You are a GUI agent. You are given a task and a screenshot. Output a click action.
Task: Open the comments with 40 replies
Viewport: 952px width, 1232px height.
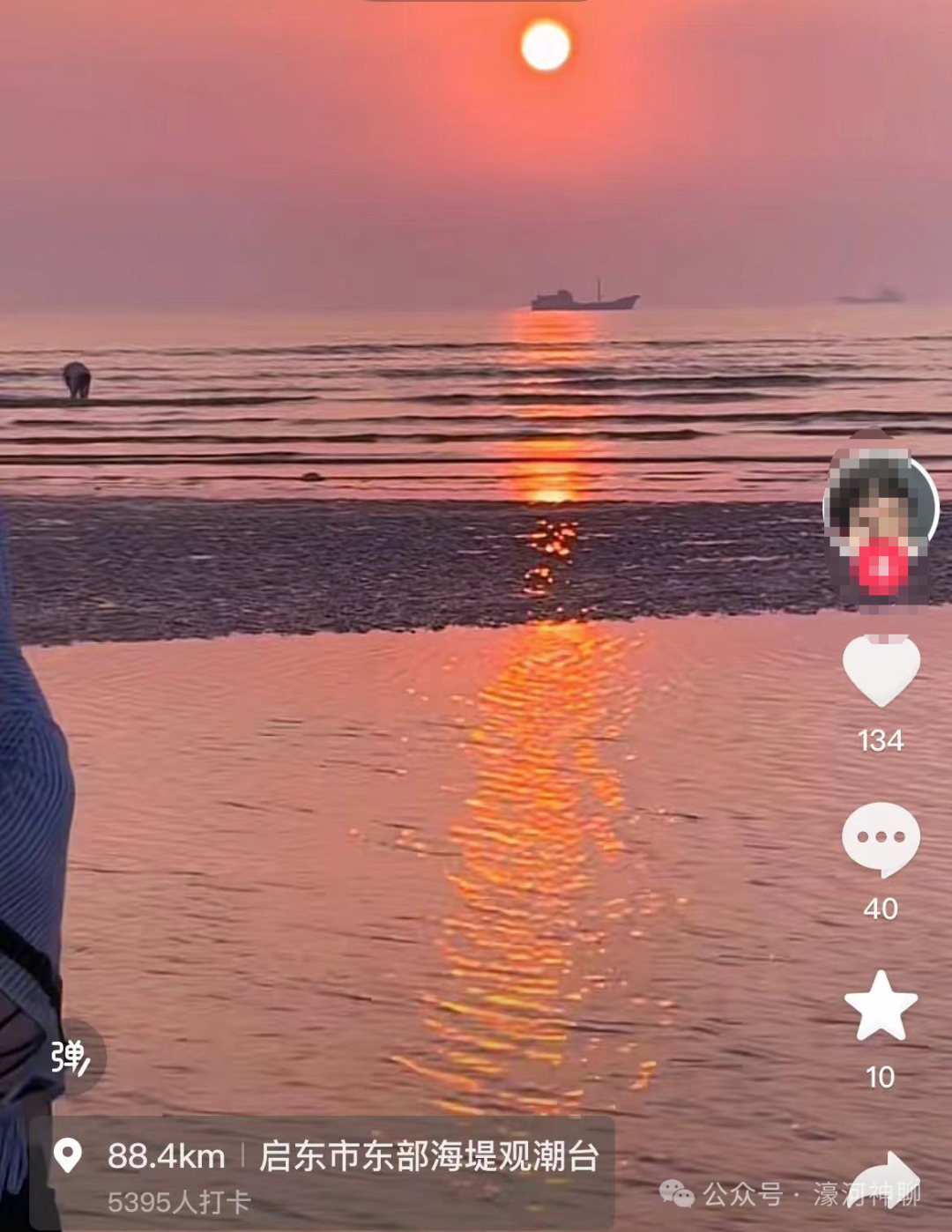pos(881,838)
